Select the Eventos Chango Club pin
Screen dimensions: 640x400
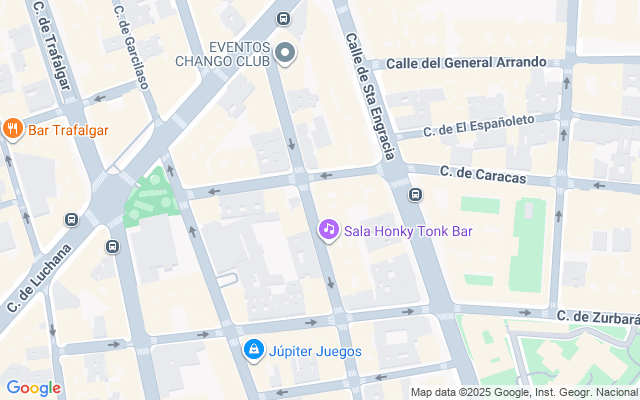point(286,53)
